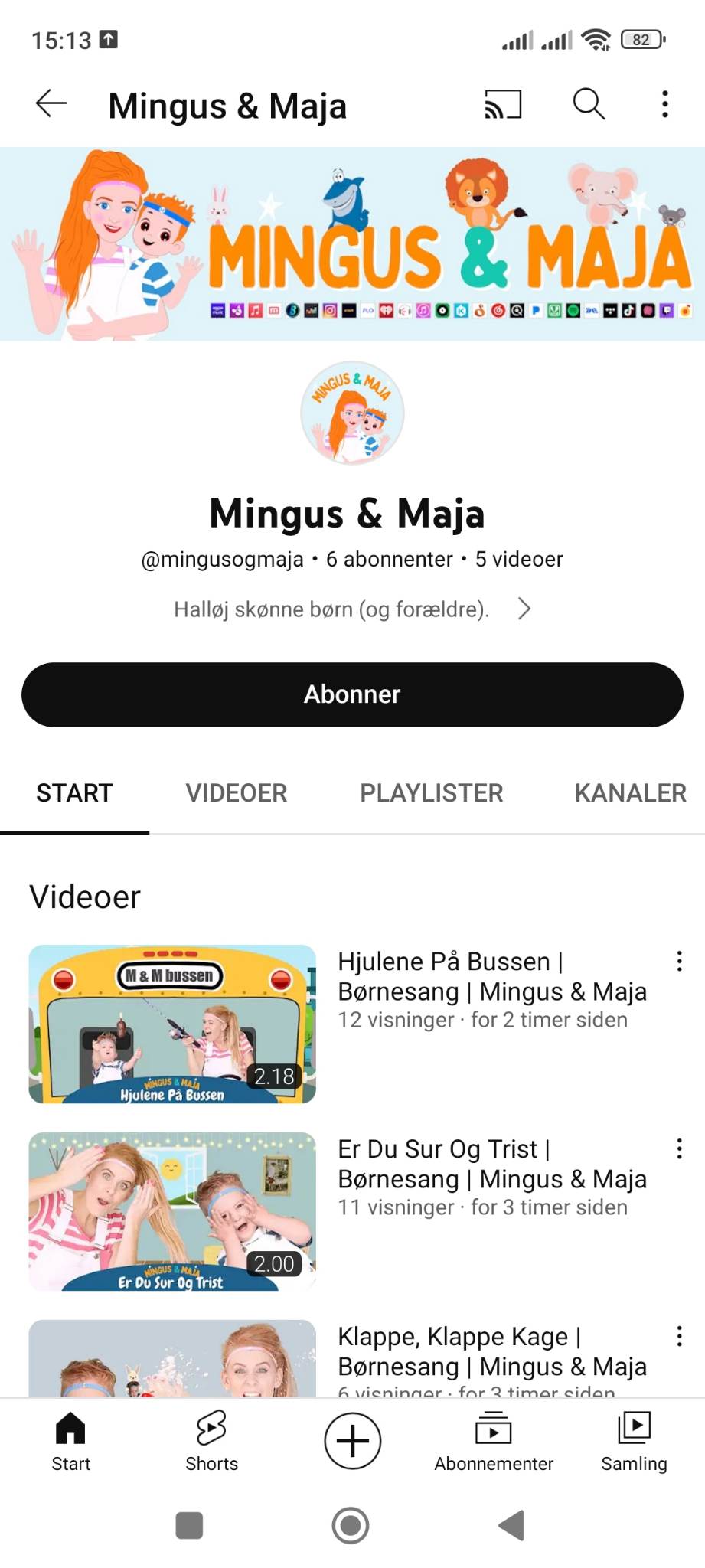This screenshot has height=1568, width=705.
Task: Open the channel overflow menu
Action: point(664,104)
